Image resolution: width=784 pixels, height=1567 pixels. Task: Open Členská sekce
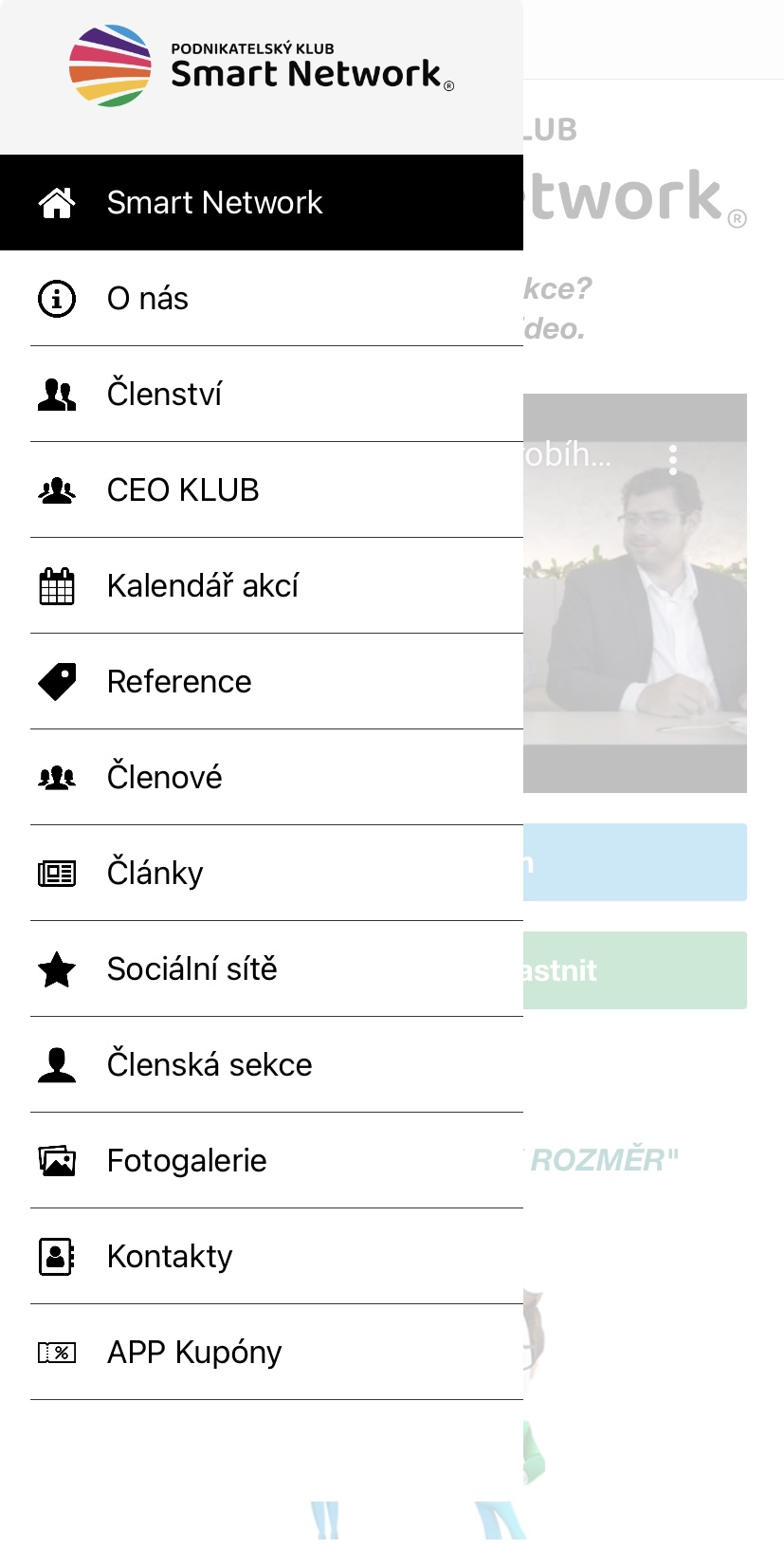click(x=209, y=1064)
